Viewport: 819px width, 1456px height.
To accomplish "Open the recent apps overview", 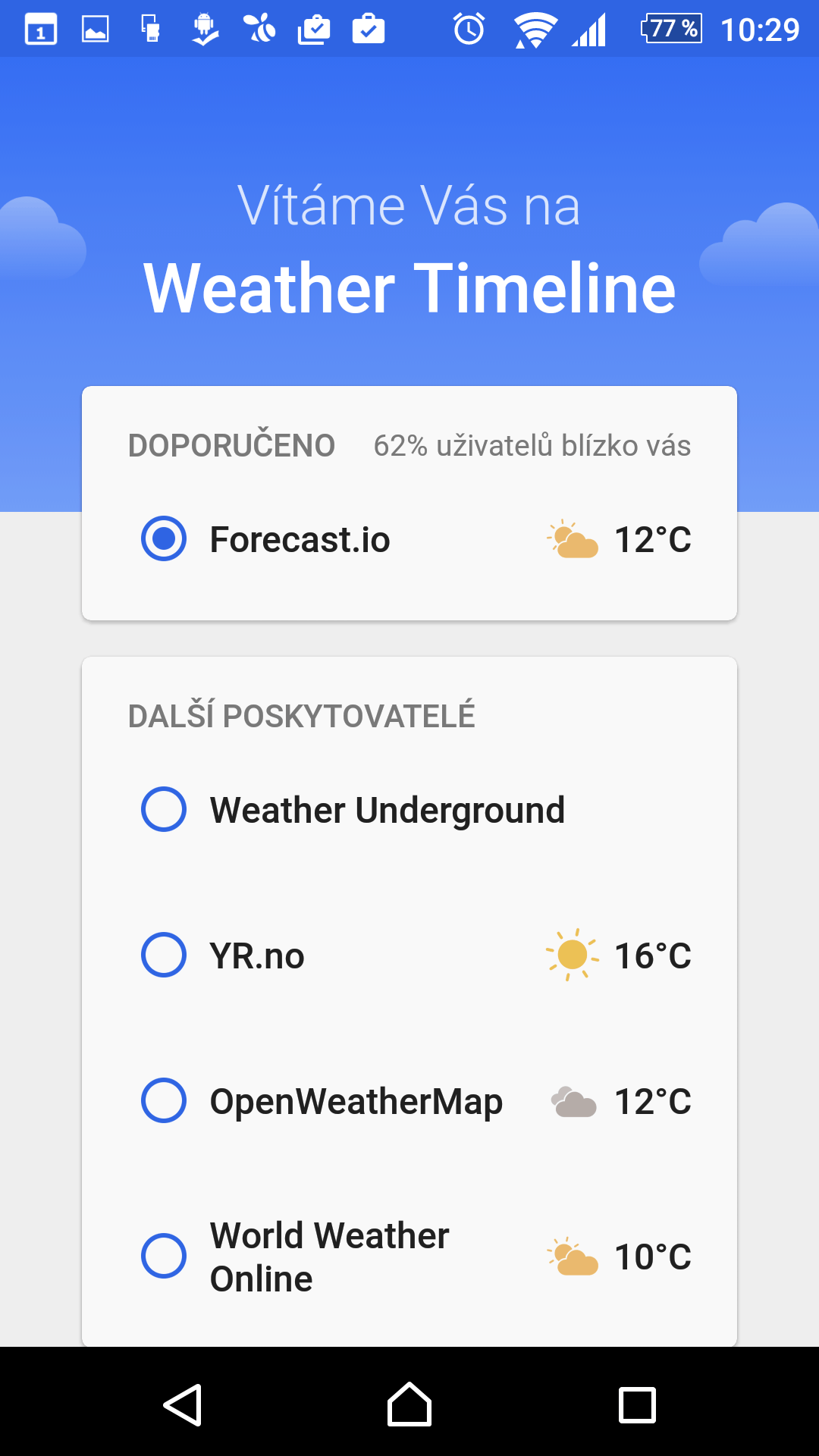I will click(637, 1405).
